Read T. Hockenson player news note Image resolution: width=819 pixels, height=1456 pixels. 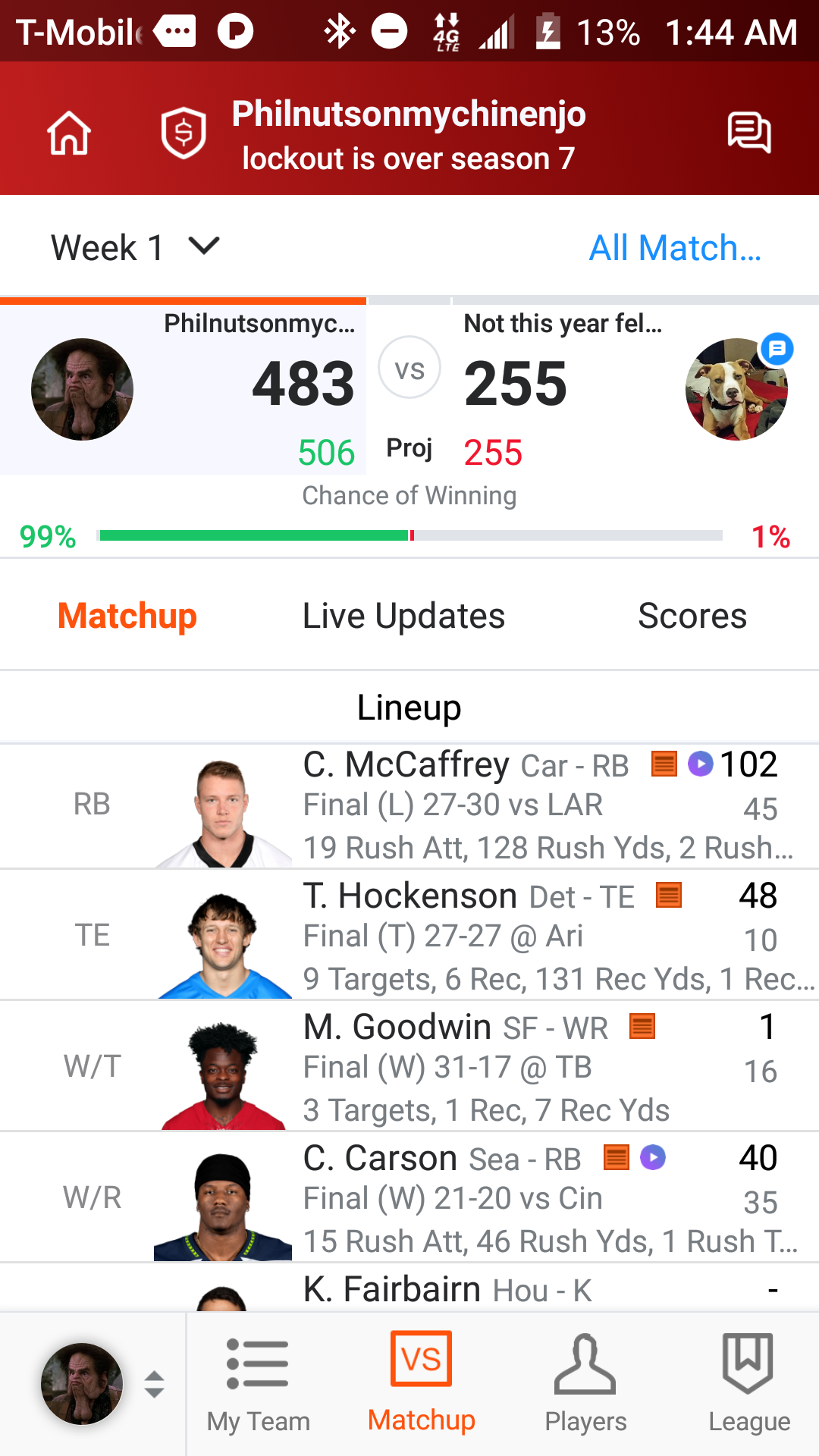click(669, 896)
